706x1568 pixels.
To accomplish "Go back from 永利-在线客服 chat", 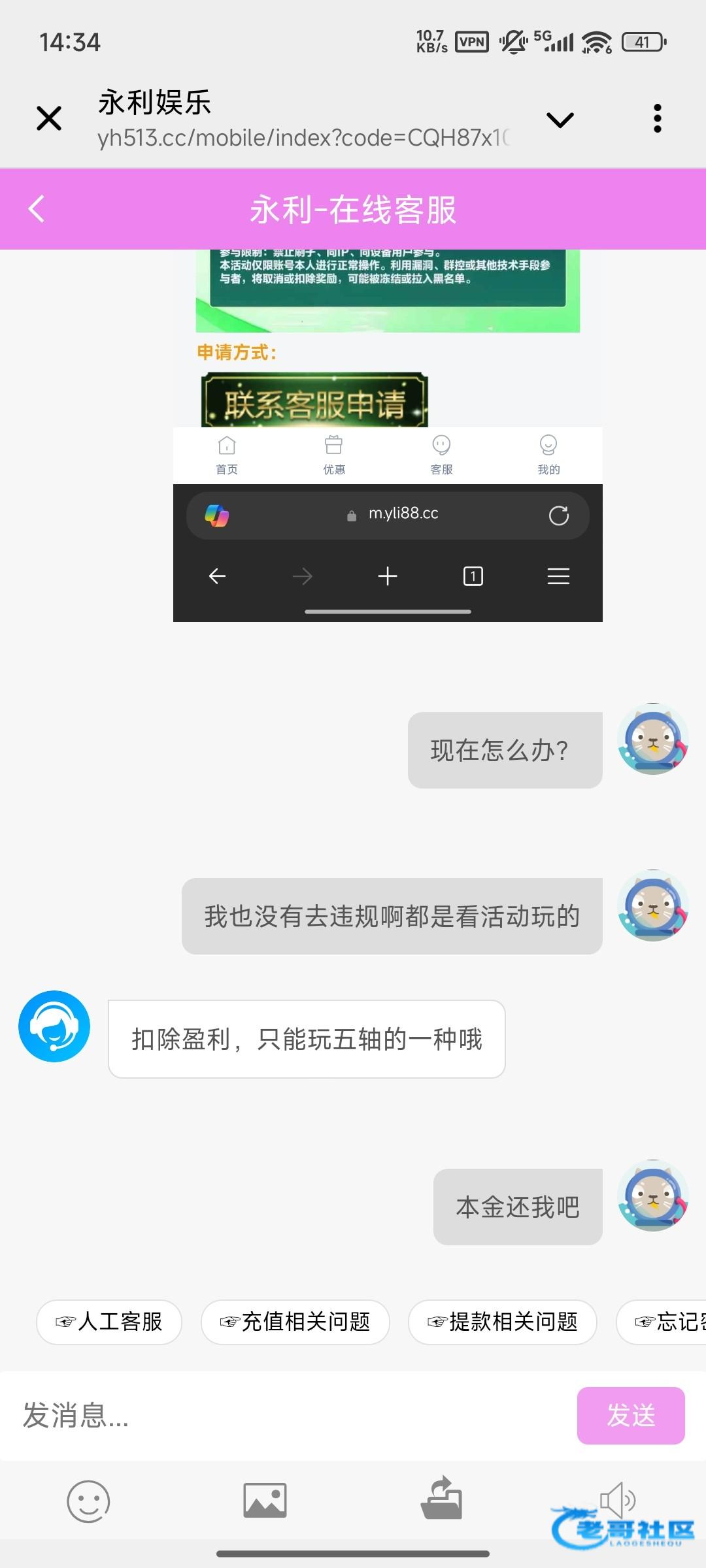I will point(37,209).
